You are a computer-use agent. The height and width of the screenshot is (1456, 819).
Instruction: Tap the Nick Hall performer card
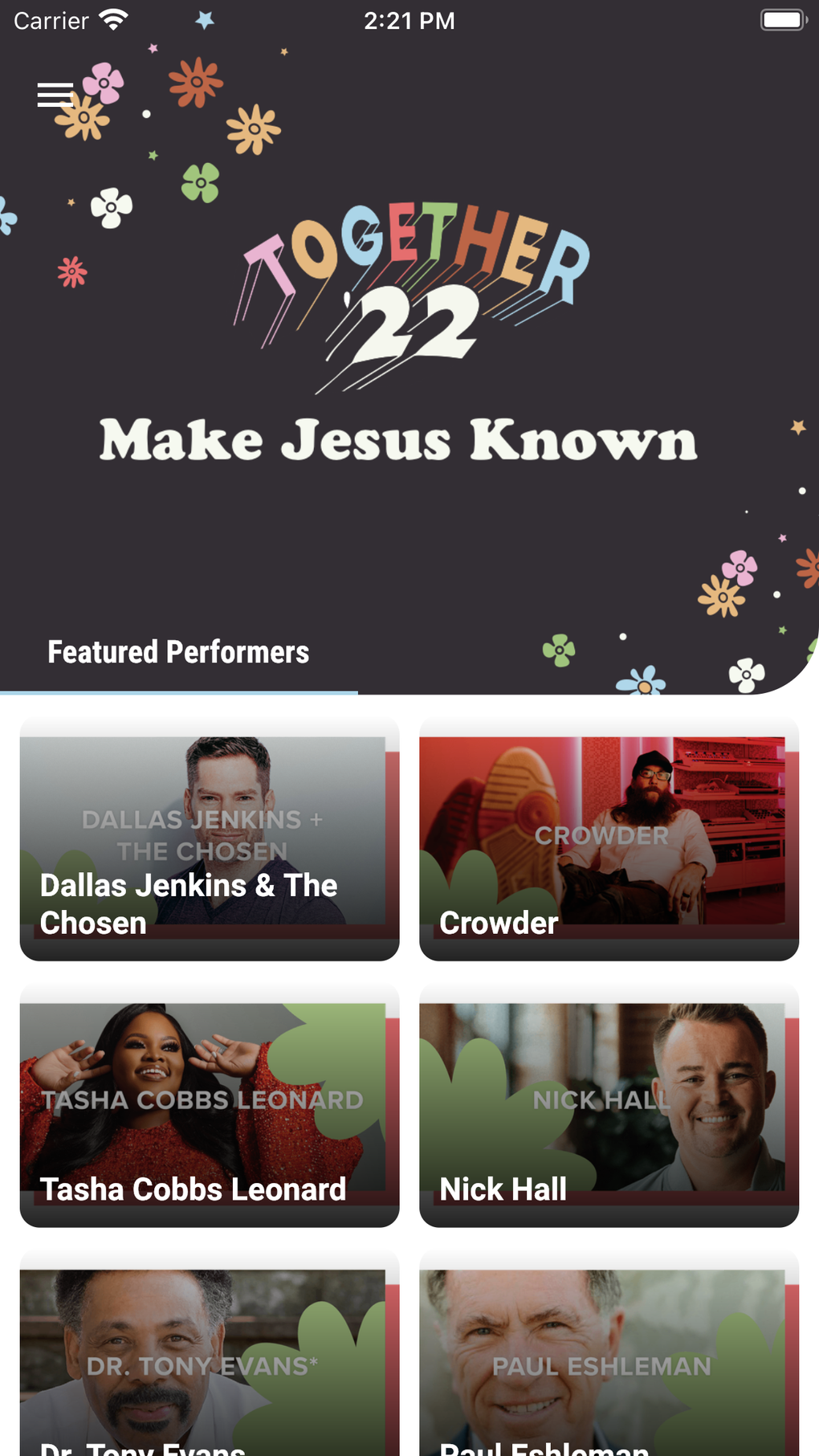tap(609, 1106)
